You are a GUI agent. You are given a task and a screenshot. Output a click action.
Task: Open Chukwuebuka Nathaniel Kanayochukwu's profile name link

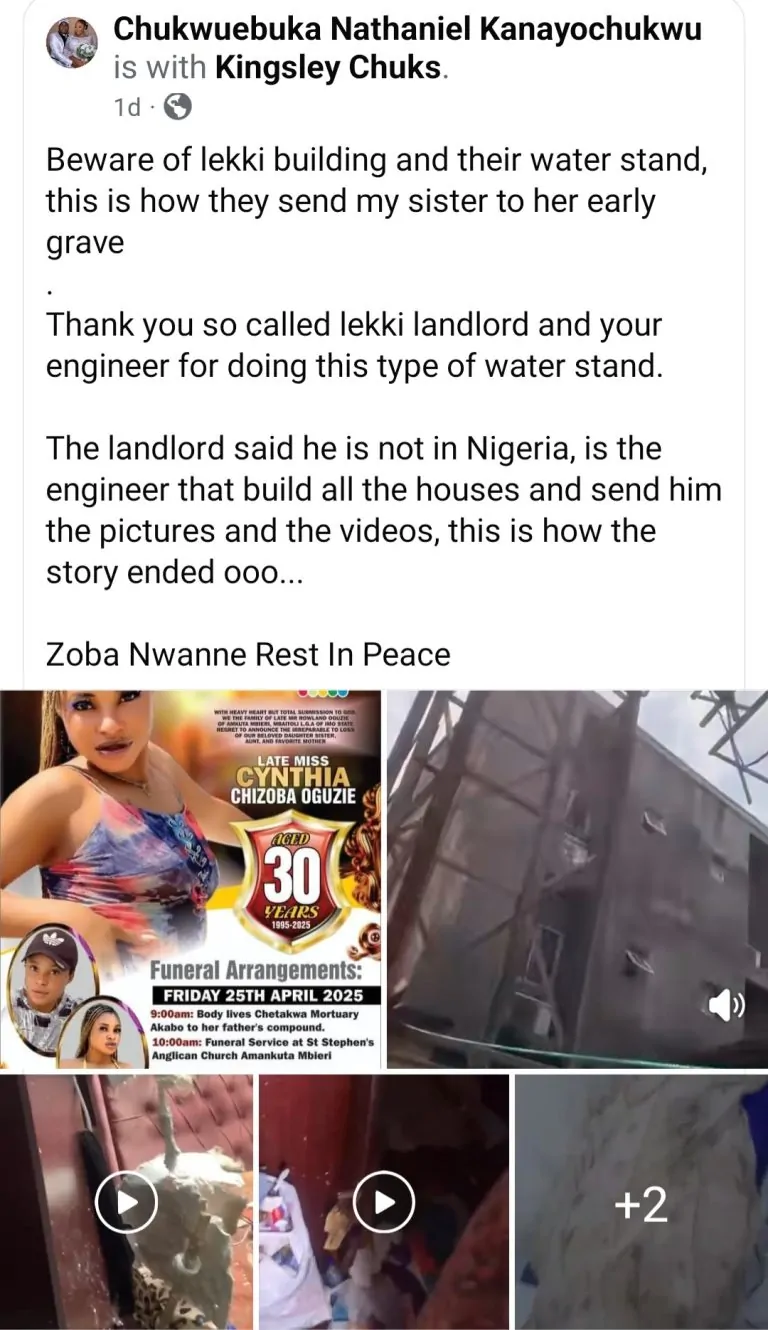[x=408, y=30]
